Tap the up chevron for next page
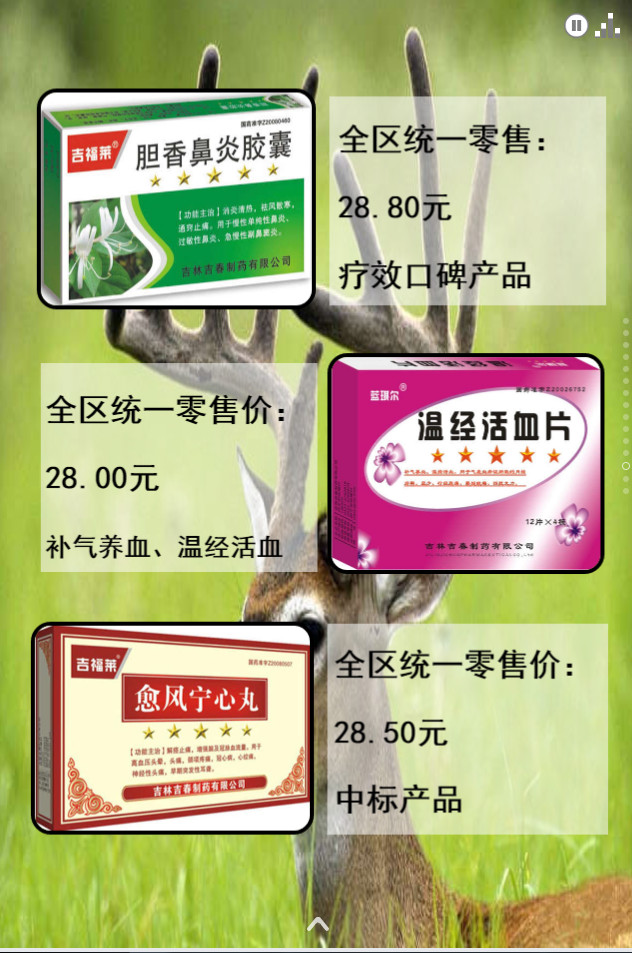The height and width of the screenshot is (953, 632). (x=317, y=924)
